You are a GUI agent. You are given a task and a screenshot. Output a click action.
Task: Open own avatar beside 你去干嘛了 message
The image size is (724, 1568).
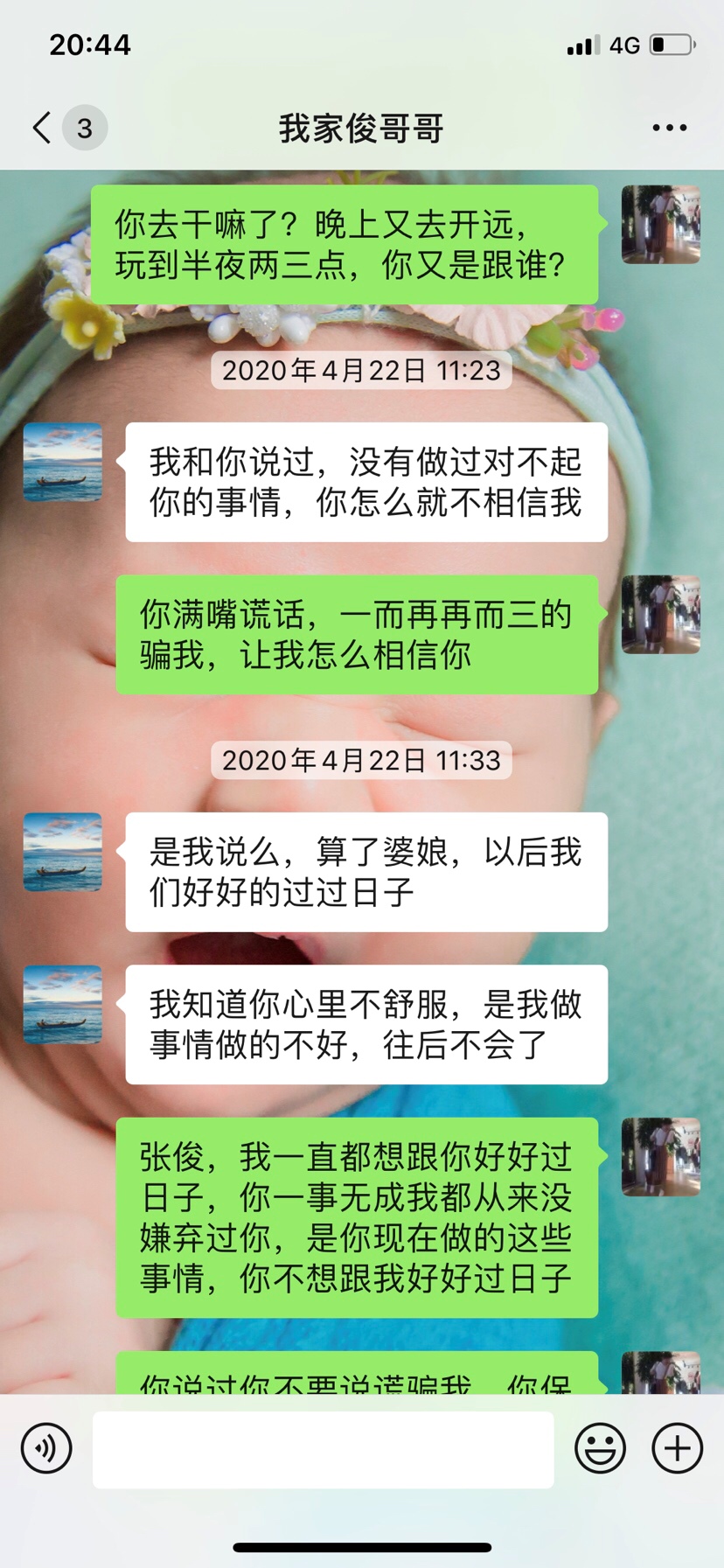(x=660, y=225)
